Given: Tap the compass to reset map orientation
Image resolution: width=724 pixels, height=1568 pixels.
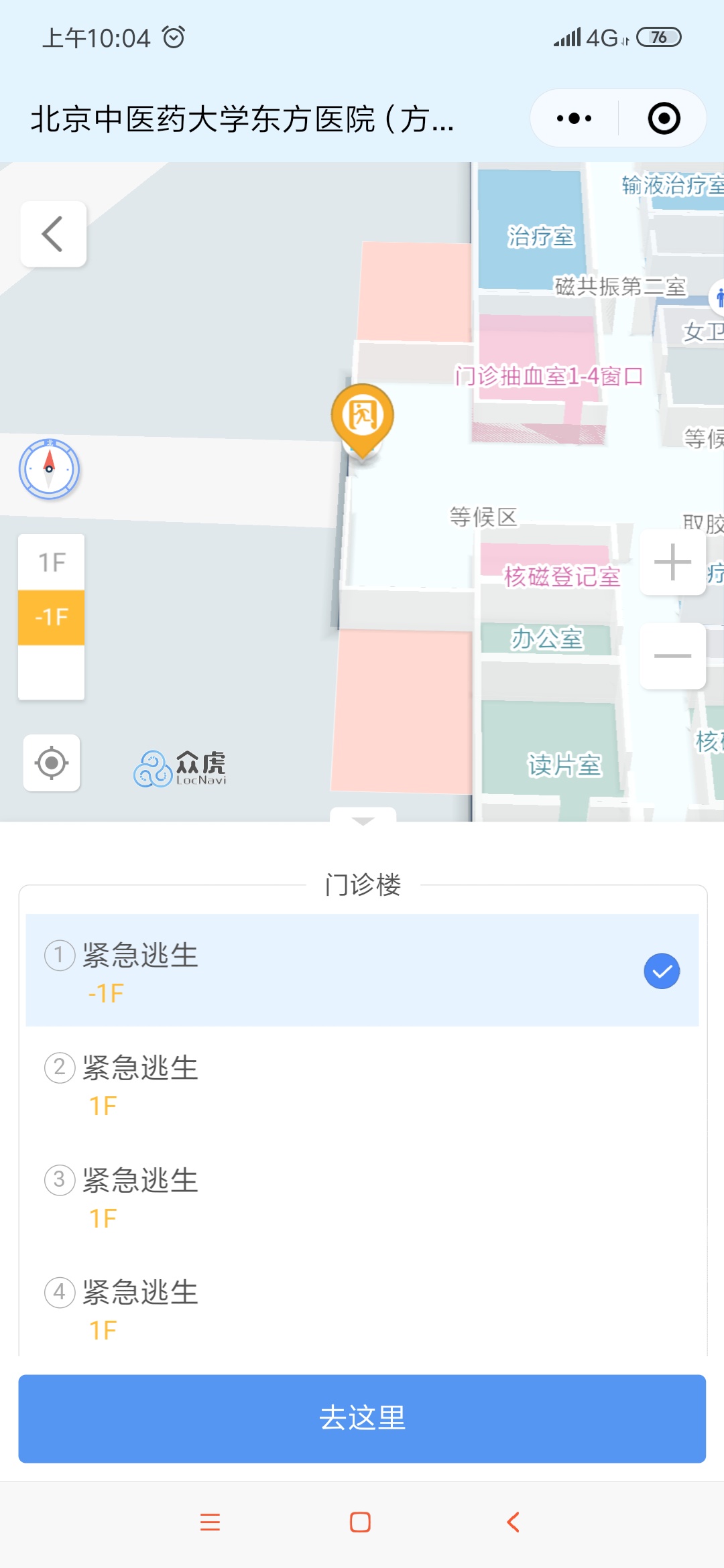Looking at the screenshot, I should pos(49,469).
